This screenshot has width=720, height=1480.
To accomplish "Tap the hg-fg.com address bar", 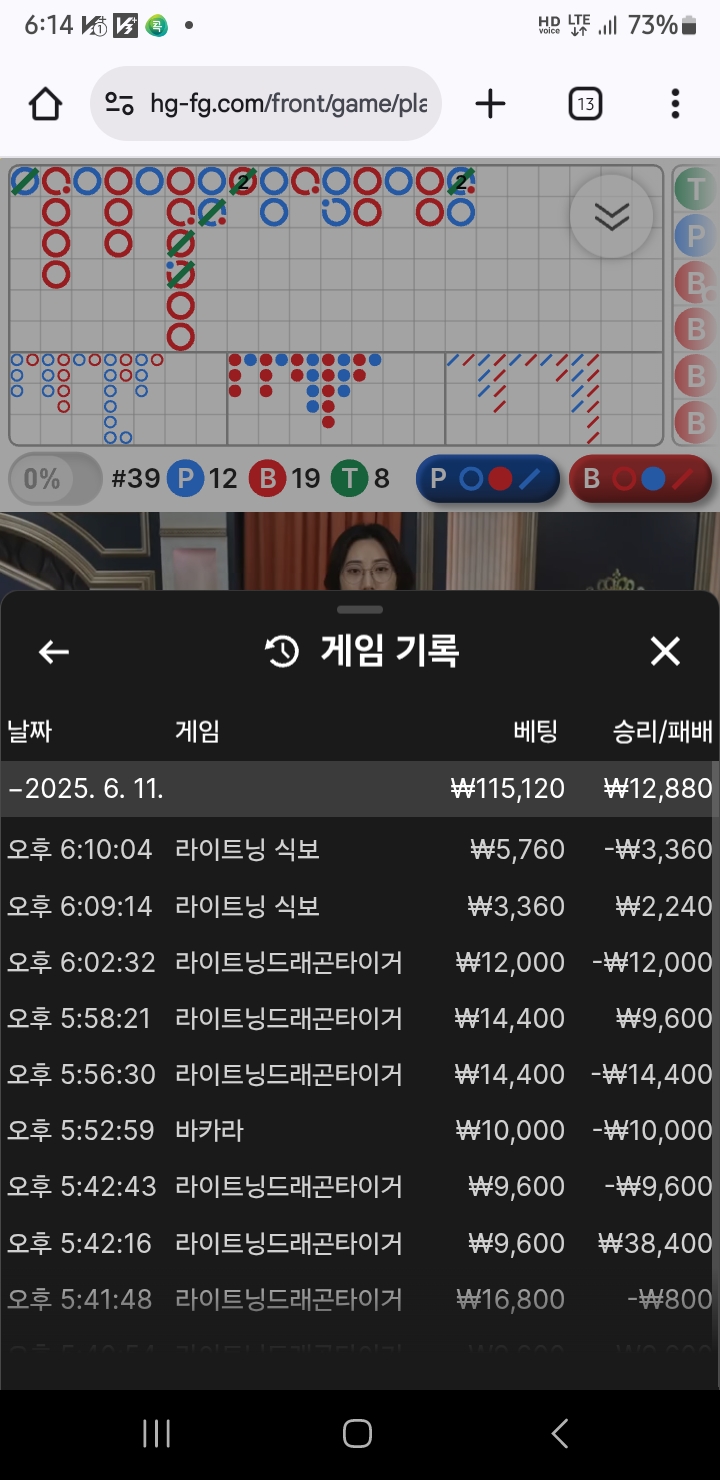I will pyautogui.click(x=266, y=104).
